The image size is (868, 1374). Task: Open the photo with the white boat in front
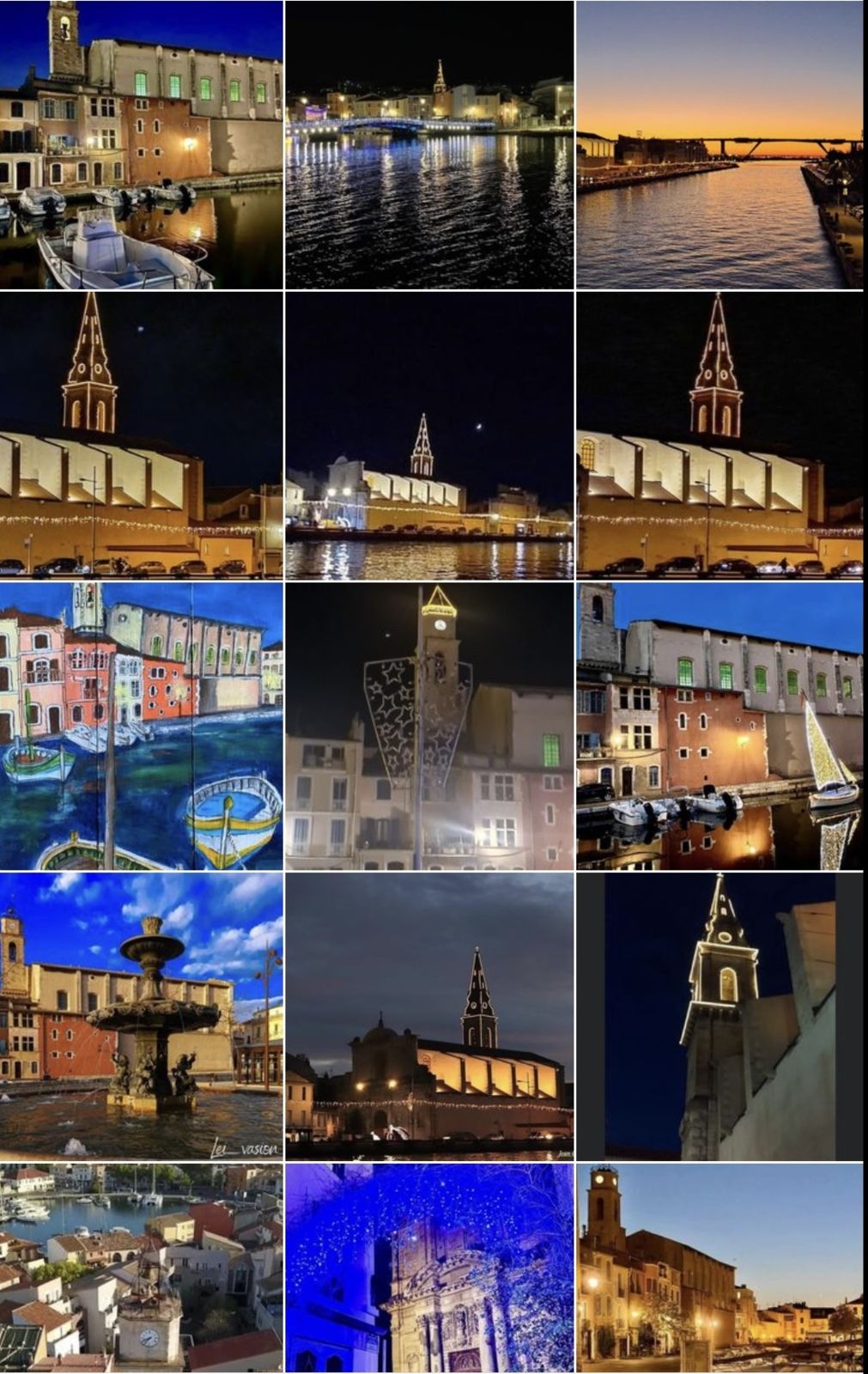[x=141, y=144]
